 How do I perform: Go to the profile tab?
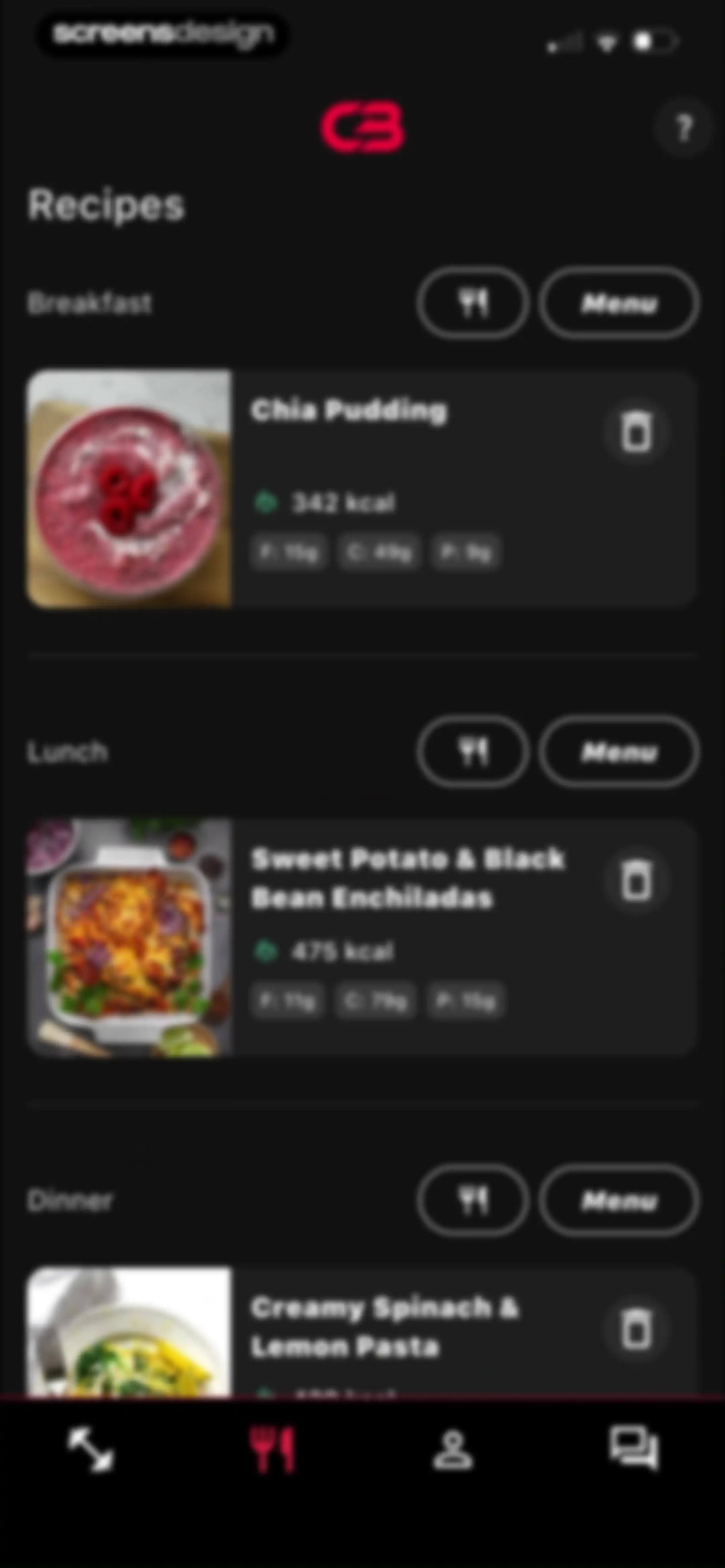click(x=453, y=1450)
